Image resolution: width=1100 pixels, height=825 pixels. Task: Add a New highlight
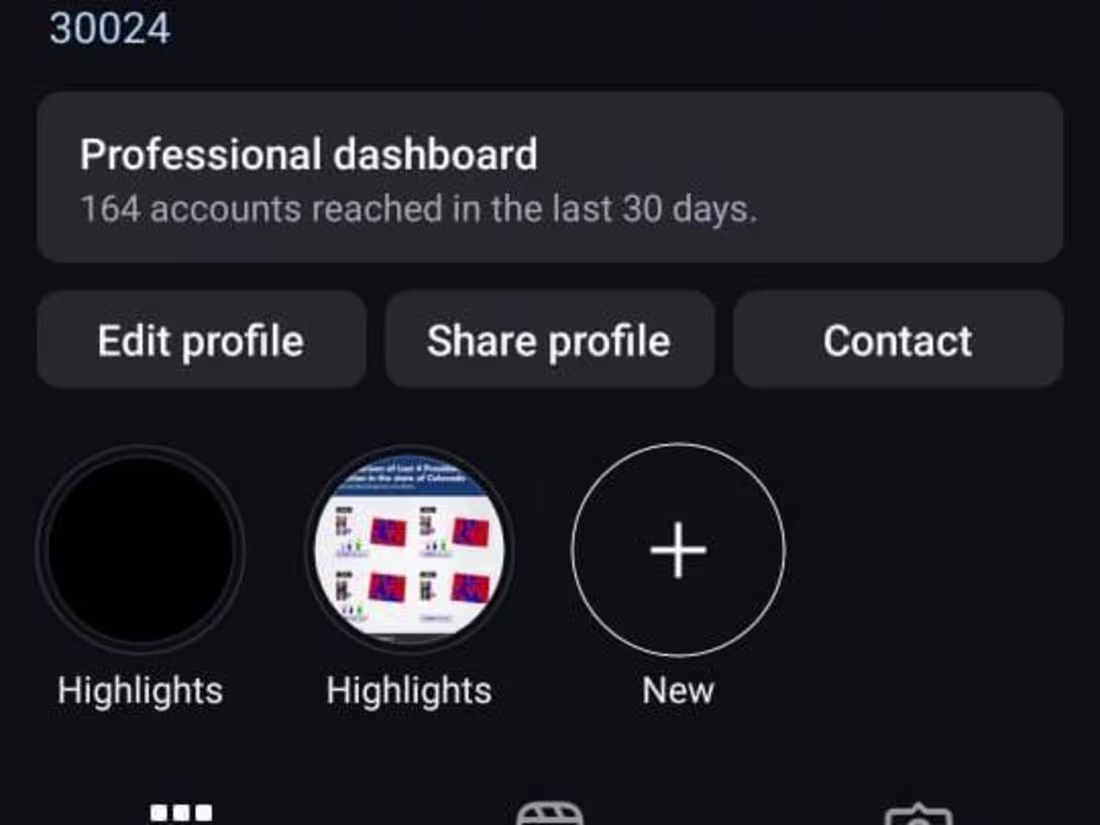(678, 549)
